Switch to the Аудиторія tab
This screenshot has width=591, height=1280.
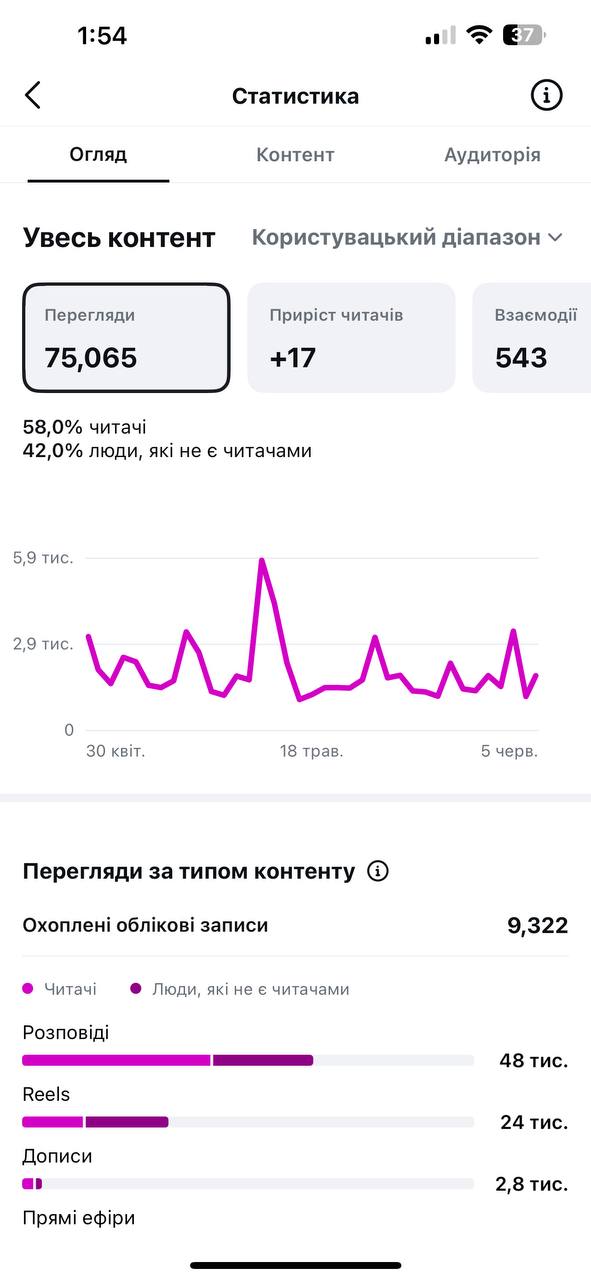[x=492, y=155]
